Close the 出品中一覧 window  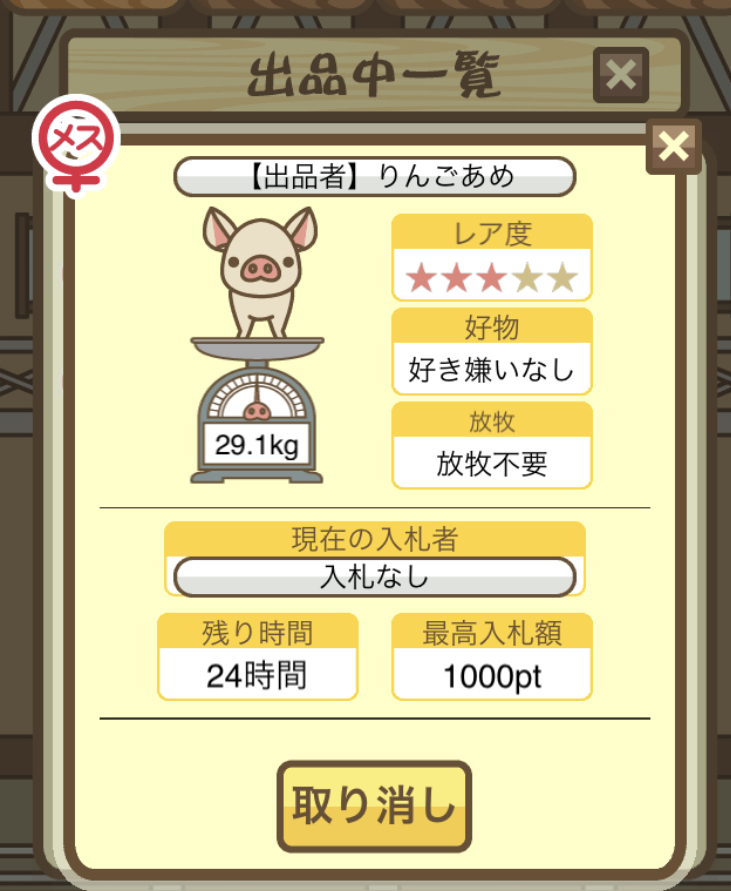click(x=620, y=74)
